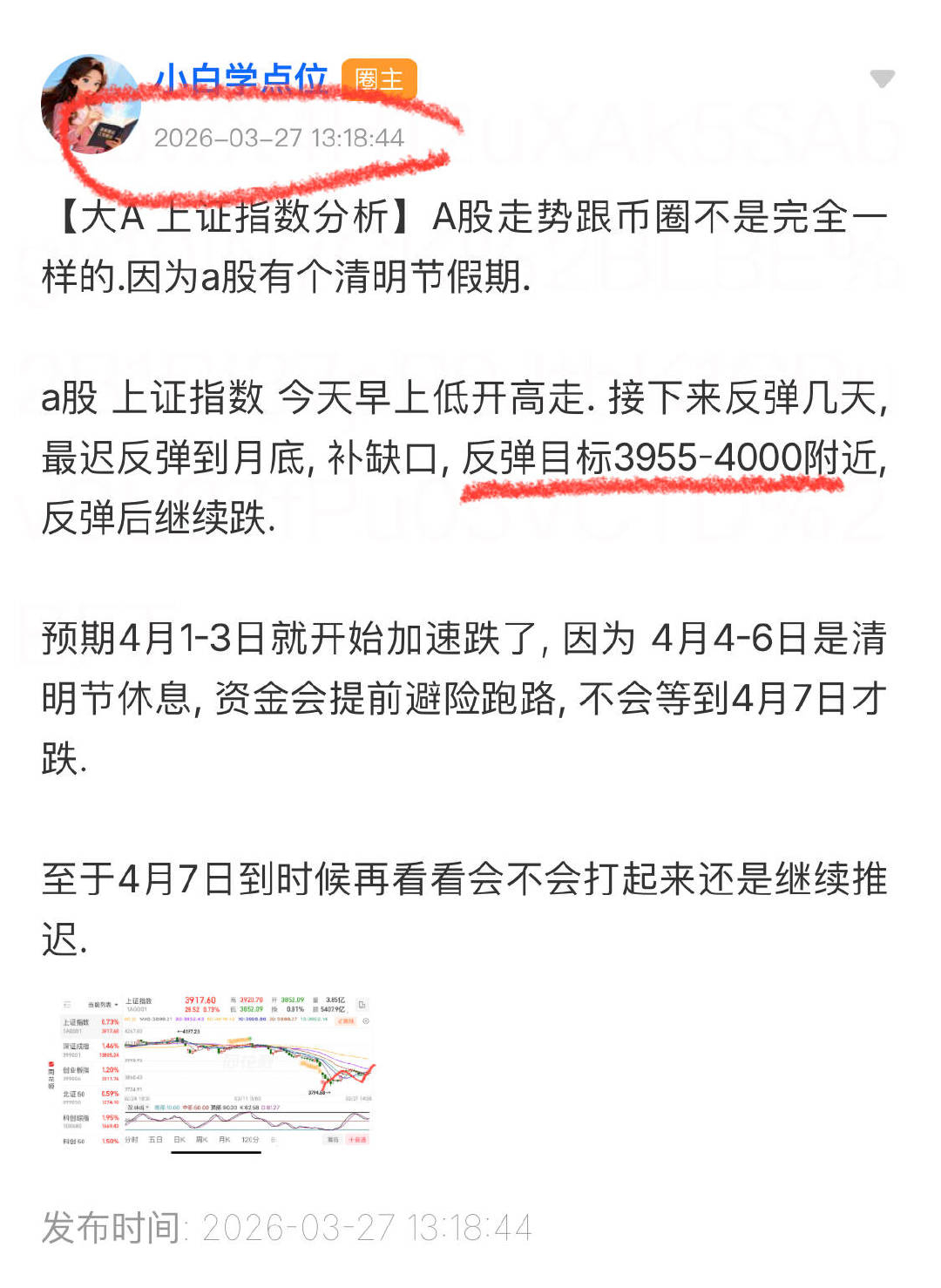Screen dimensions: 941x1288
Task: Tap the red 十倍通 button on the chart
Action: click(x=358, y=1139)
